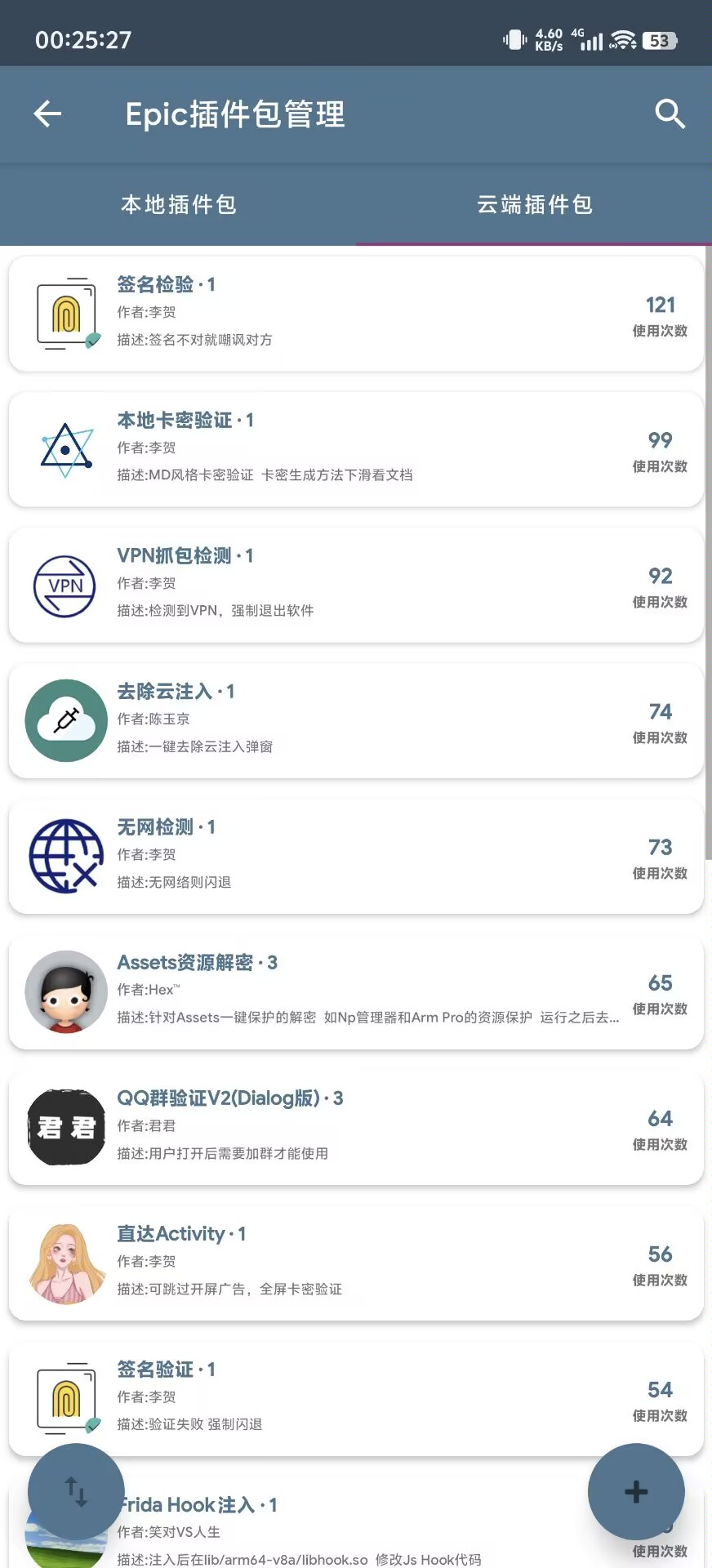Image resolution: width=712 pixels, height=1568 pixels.
Task: Tap the QQ群验证V2 君君 icon
Action: click(x=65, y=1128)
